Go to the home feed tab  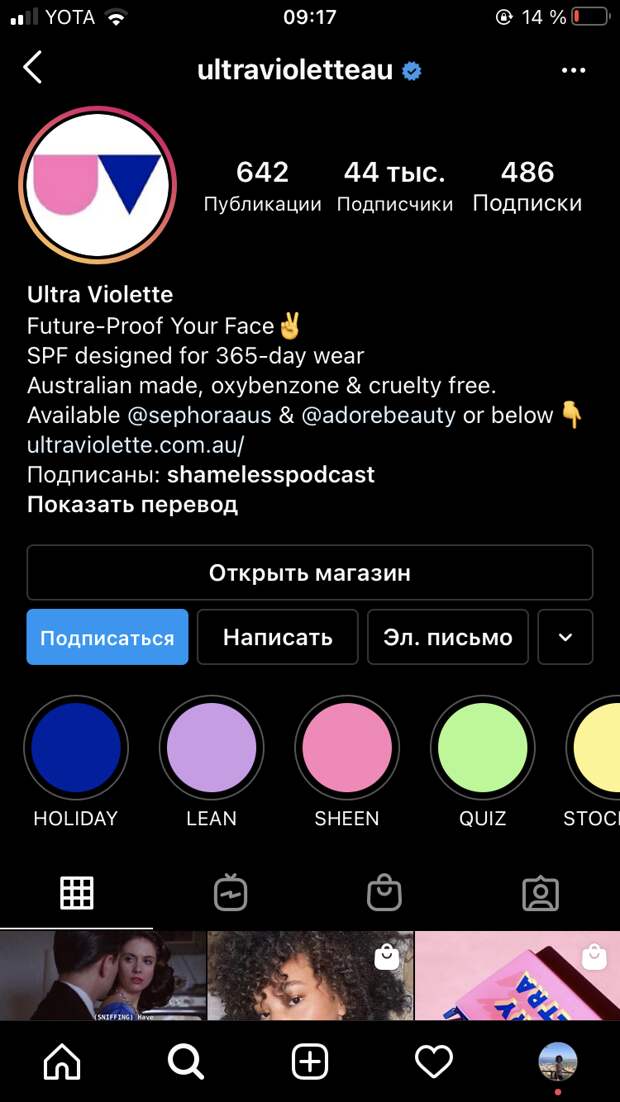coord(62,1061)
